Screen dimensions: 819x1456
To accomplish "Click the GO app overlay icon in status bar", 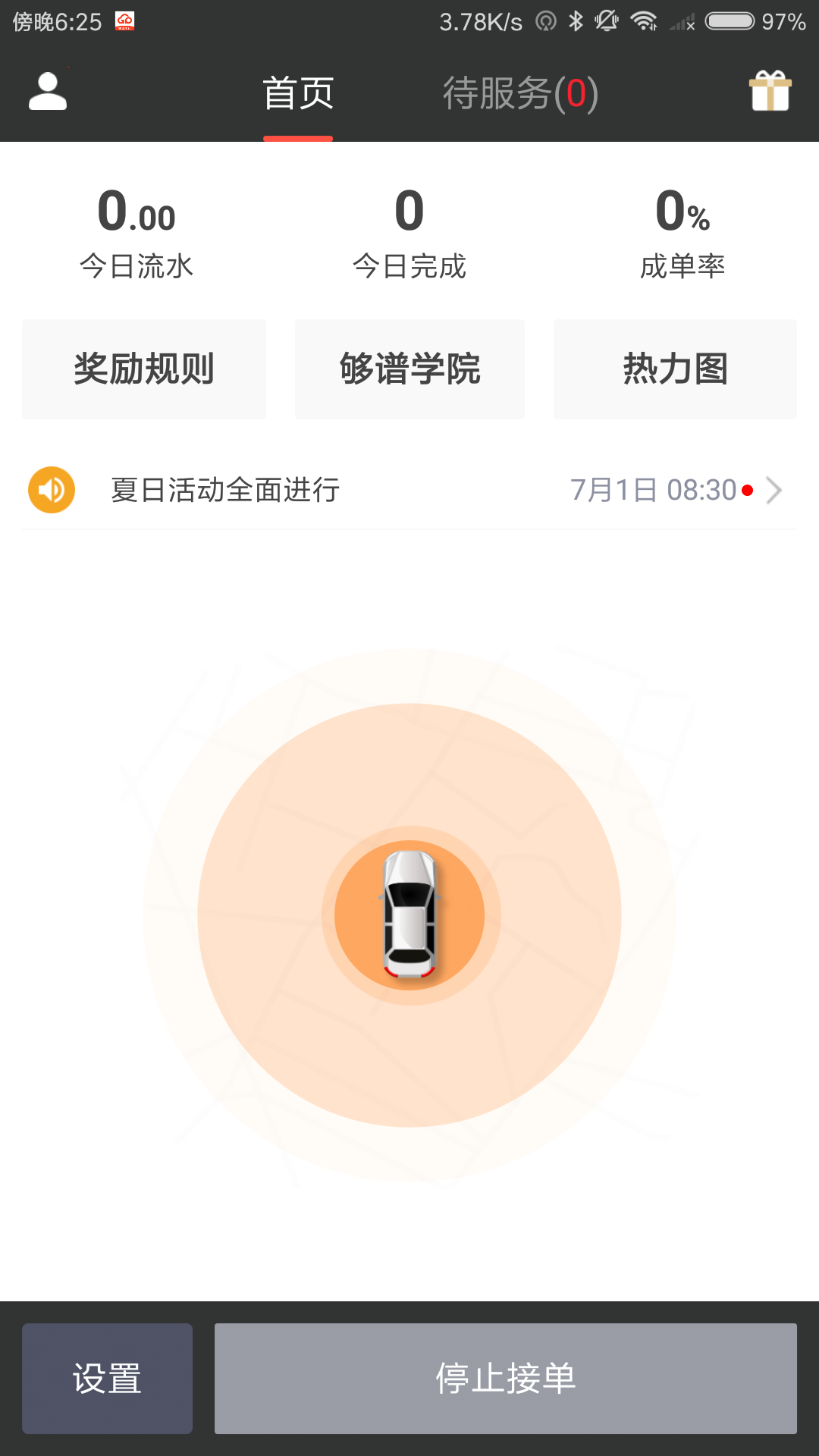I will 124,20.
